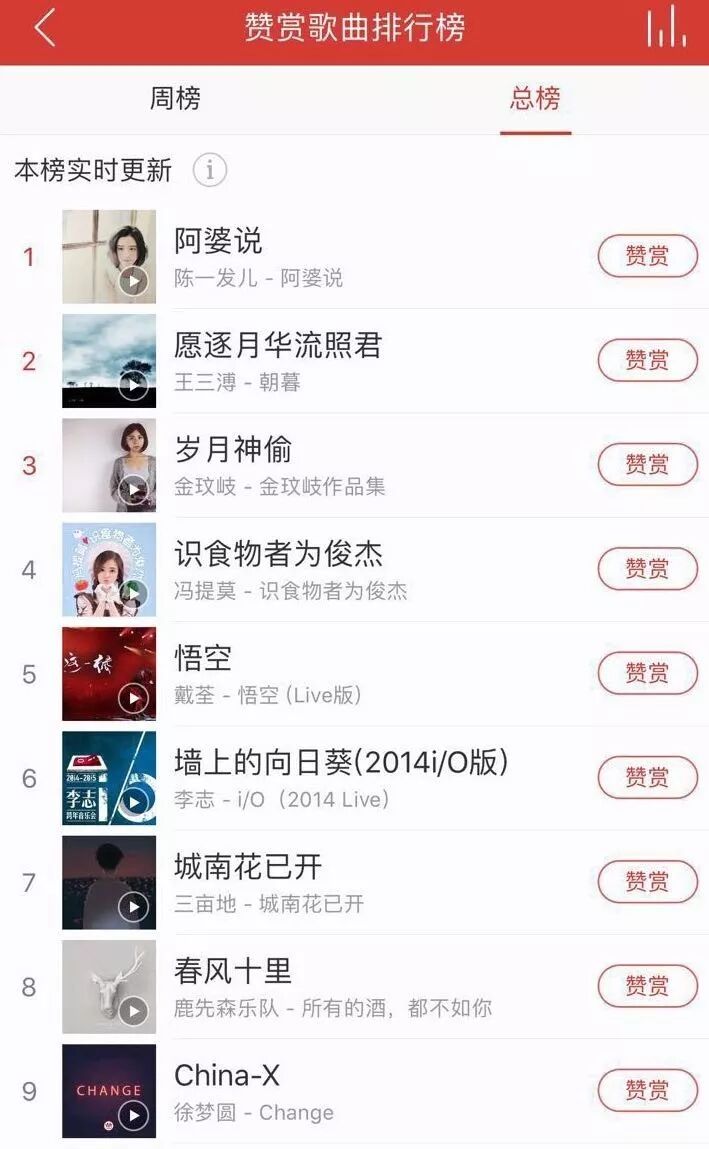Screen dimensions: 709x1149
Task: Tap 赞赏 beside 城南花已开
Action: tap(647, 881)
